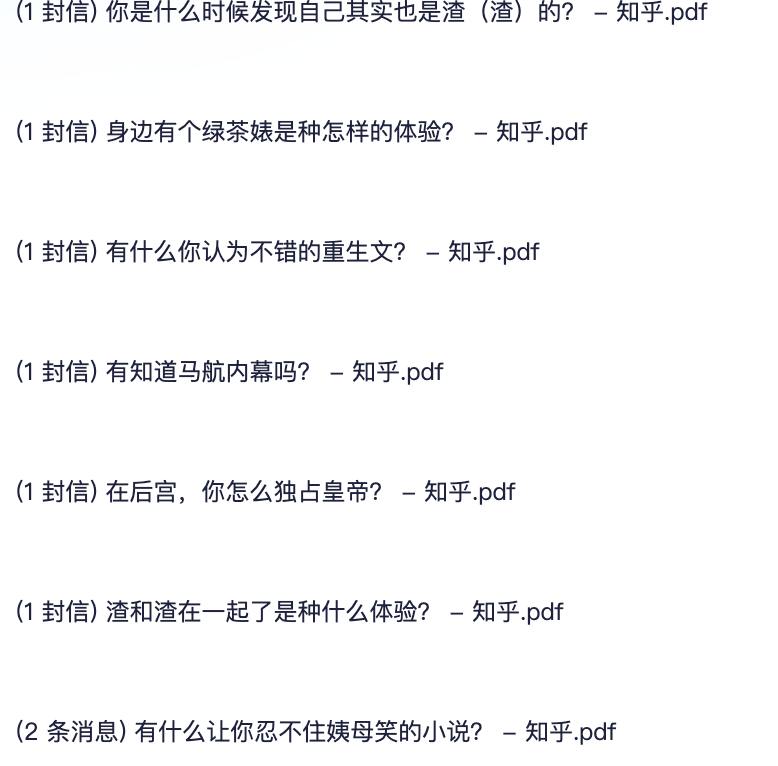Open the PDF 渣和渣在一起了是种什么体验
This screenshot has height=766, width=778.
288,612
